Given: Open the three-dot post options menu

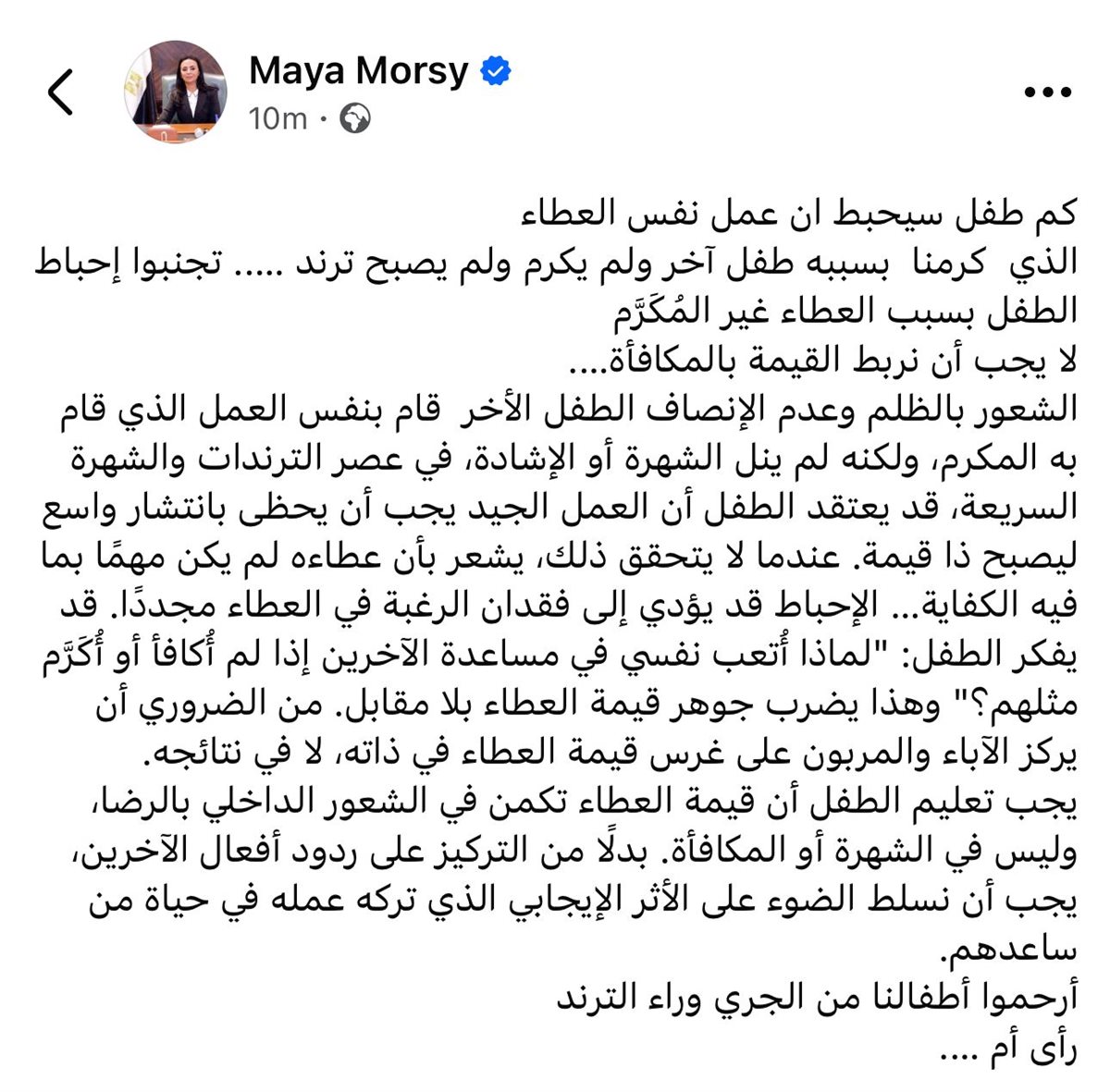Looking at the screenshot, I should point(1050,93).
